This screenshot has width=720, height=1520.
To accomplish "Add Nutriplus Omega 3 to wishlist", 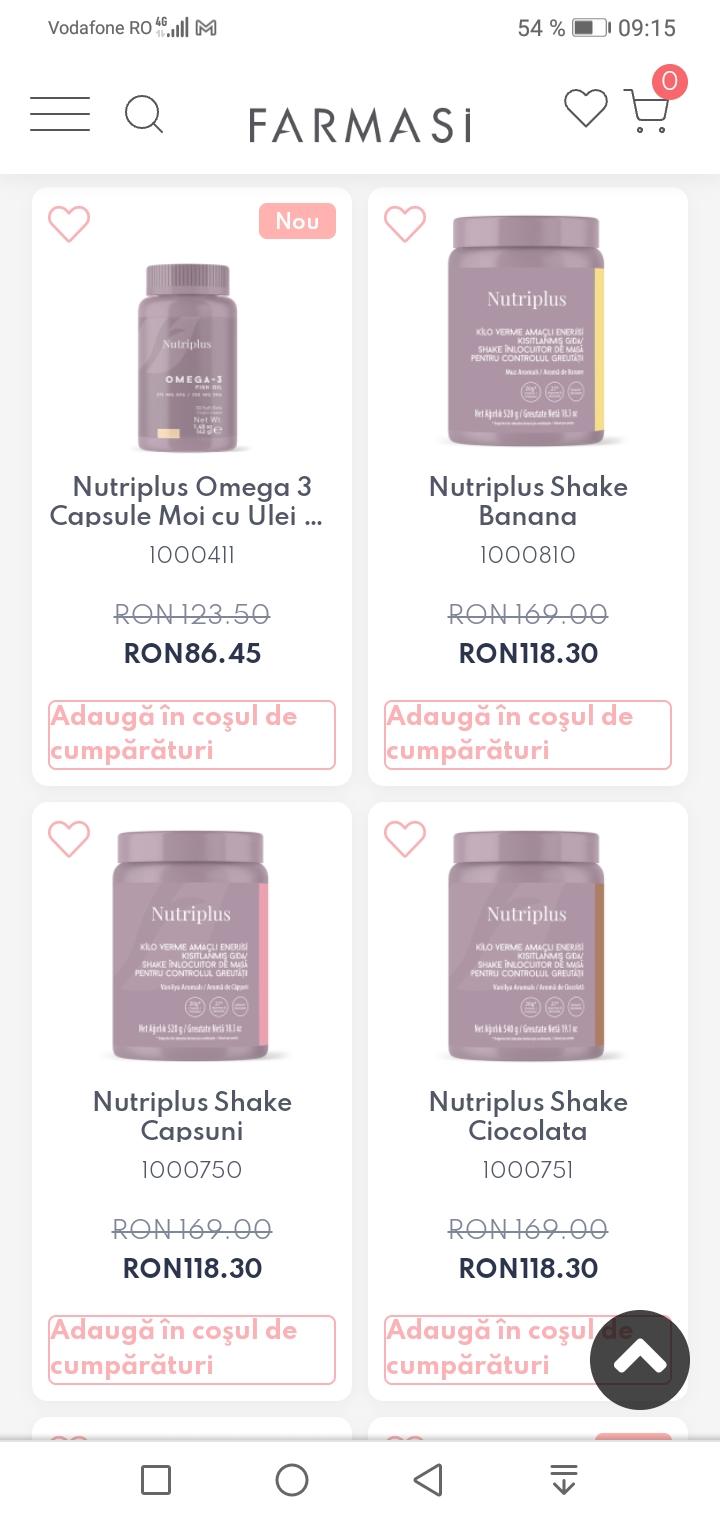I will [69, 224].
